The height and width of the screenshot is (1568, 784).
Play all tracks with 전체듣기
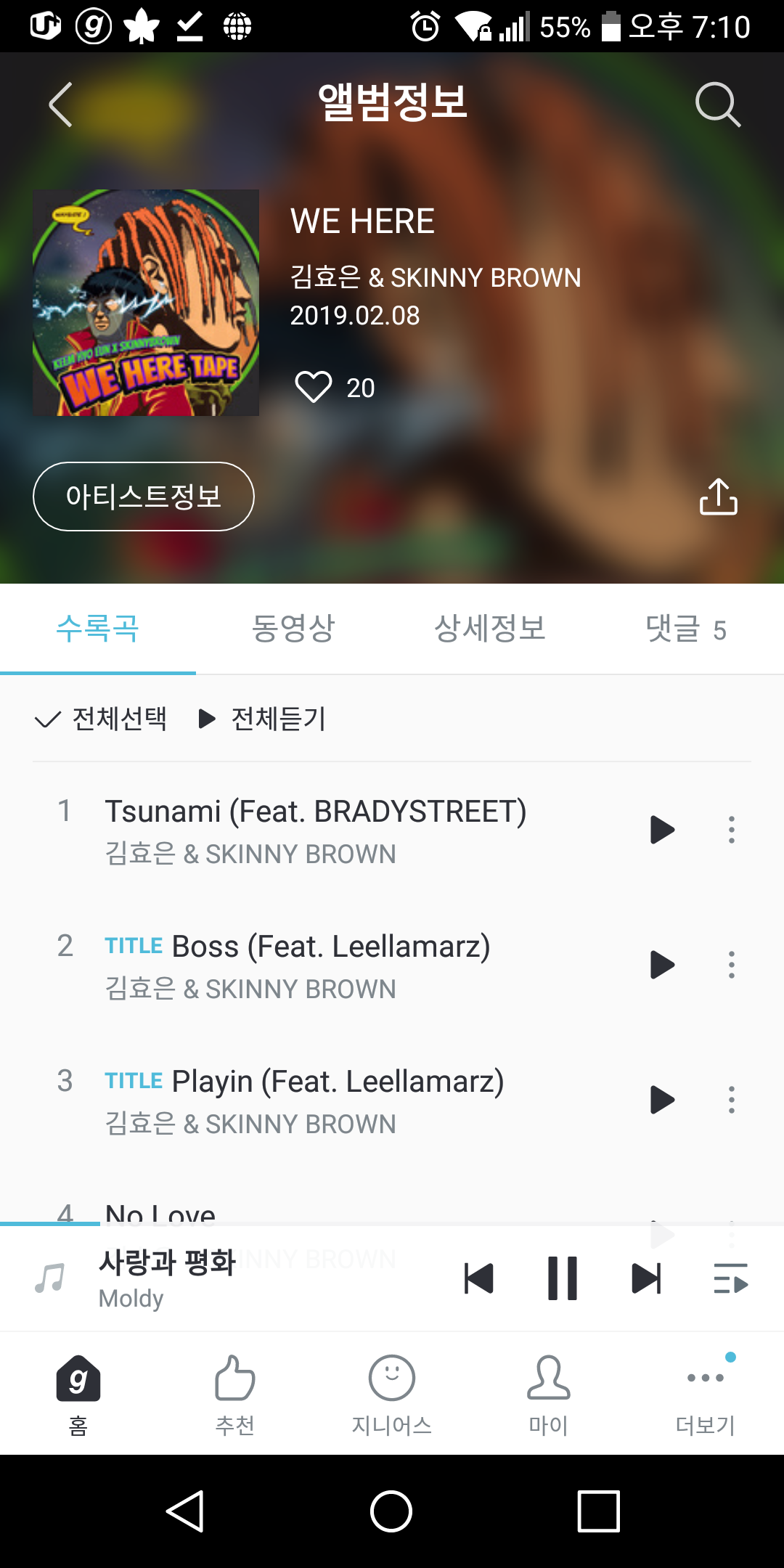tap(263, 719)
